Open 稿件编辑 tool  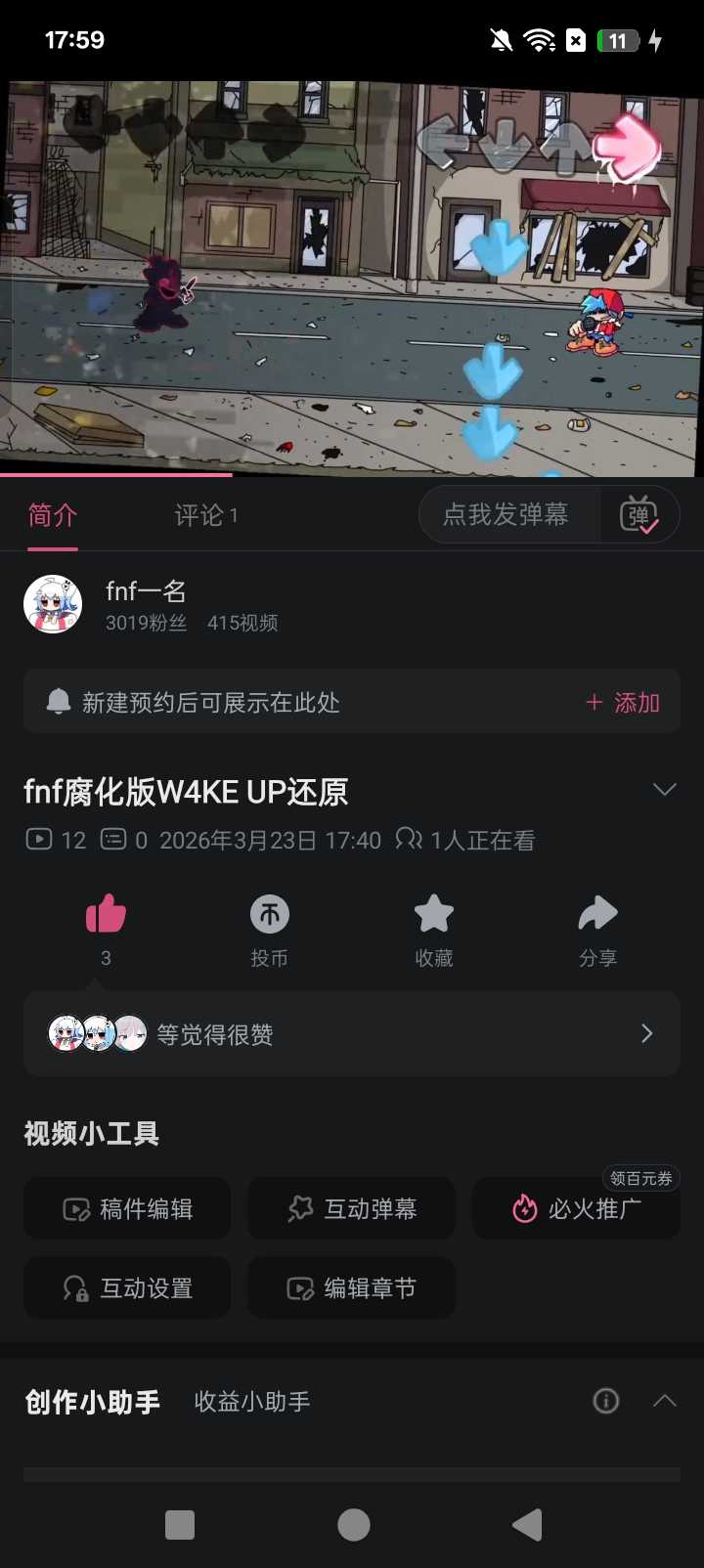click(127, 1209)
